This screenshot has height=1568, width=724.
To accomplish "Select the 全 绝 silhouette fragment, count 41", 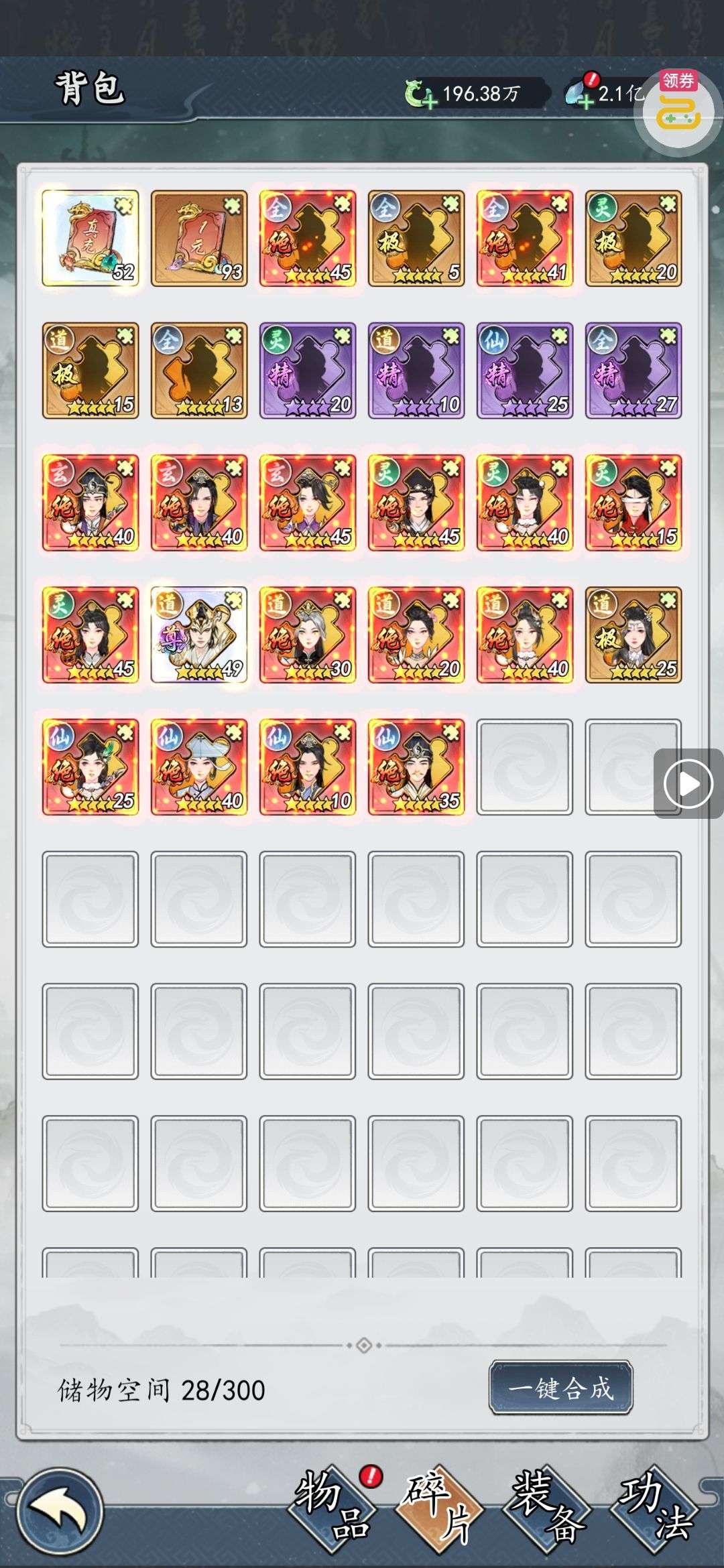I will tap(525, 238).
